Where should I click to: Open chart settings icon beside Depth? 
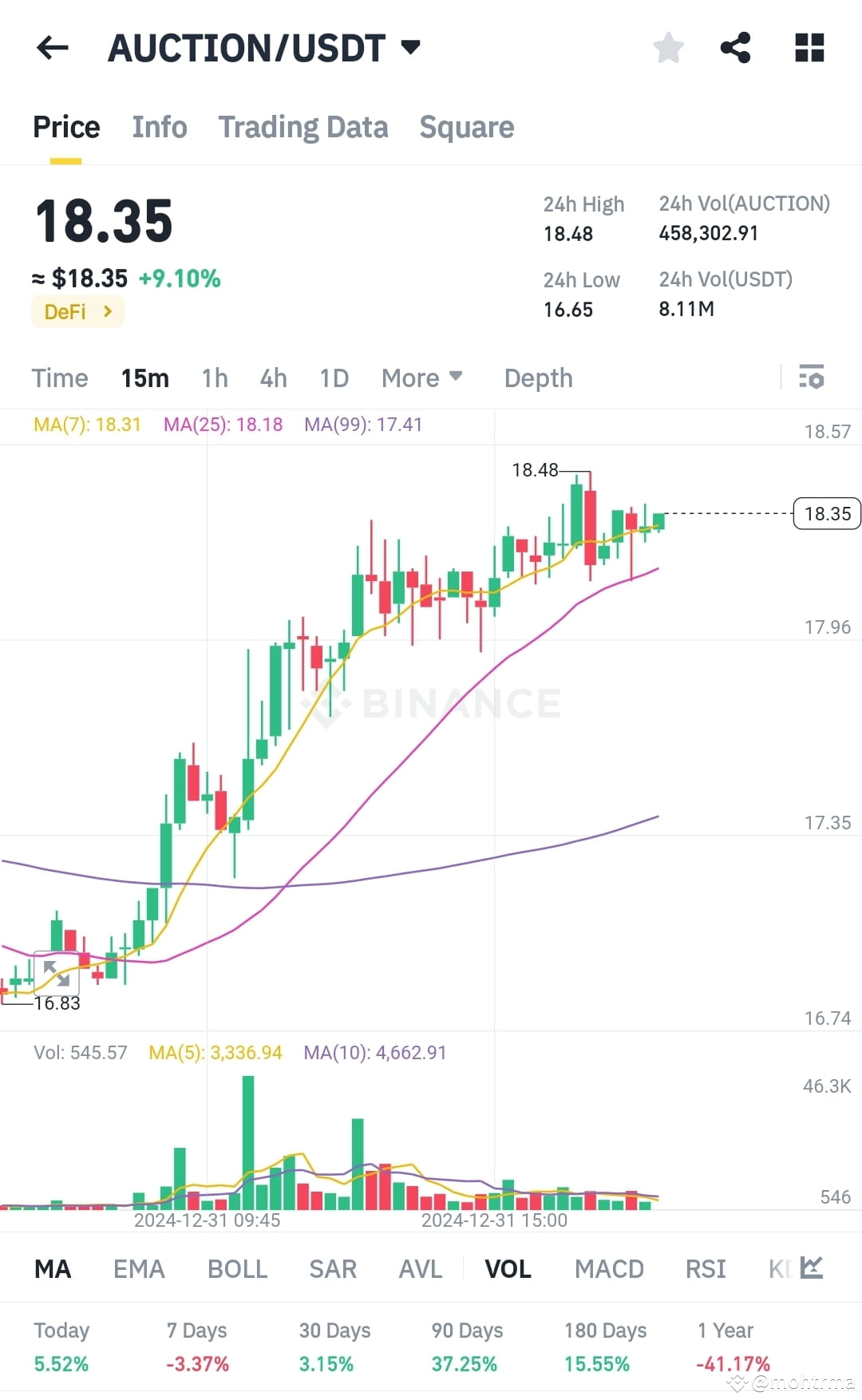point(811,378)
